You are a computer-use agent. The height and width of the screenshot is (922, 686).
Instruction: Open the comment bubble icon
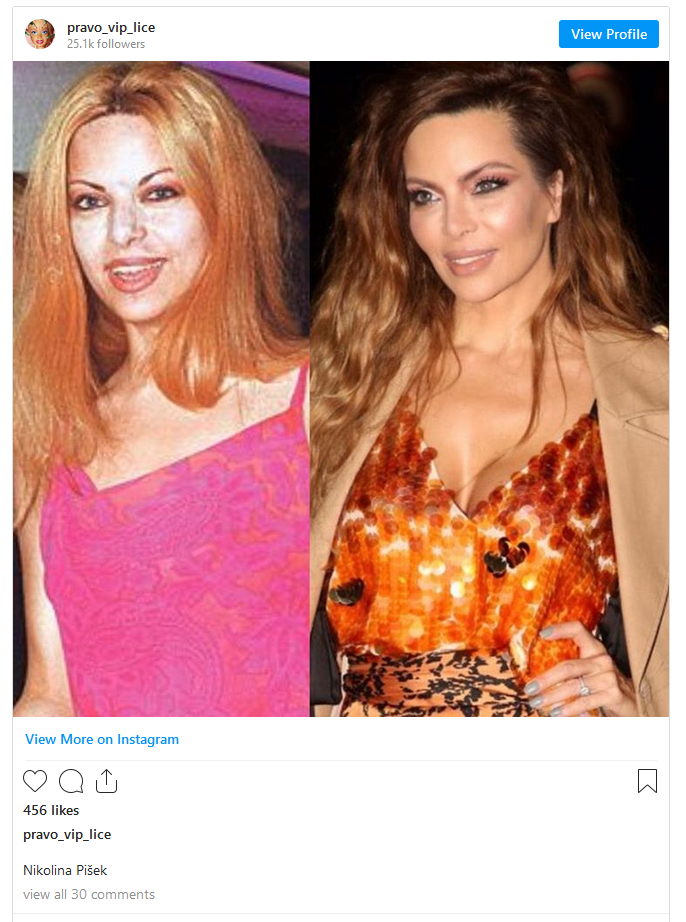(x=71, y=781)
